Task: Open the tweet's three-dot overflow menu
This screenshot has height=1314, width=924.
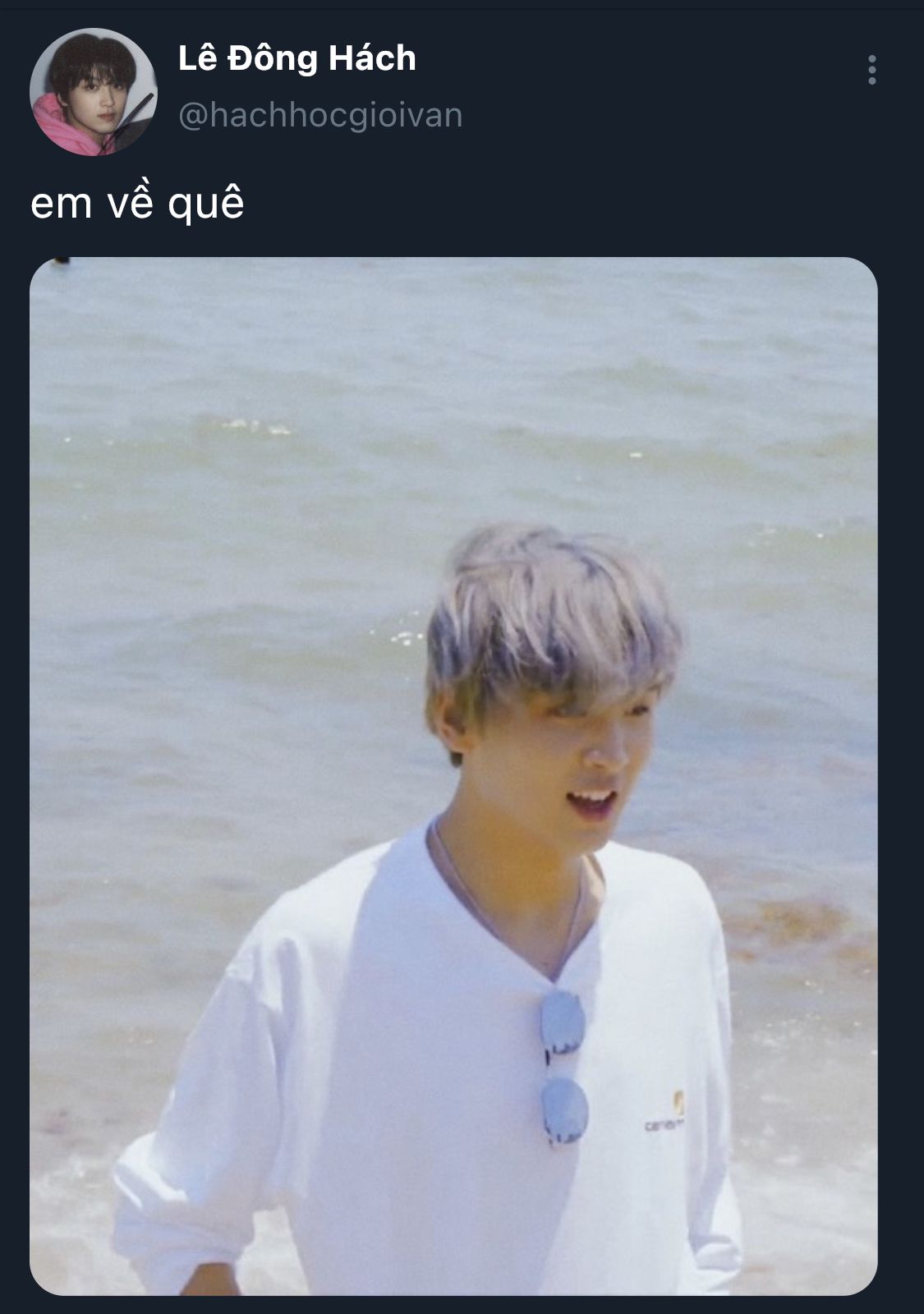Action: [x=871, y=70]
